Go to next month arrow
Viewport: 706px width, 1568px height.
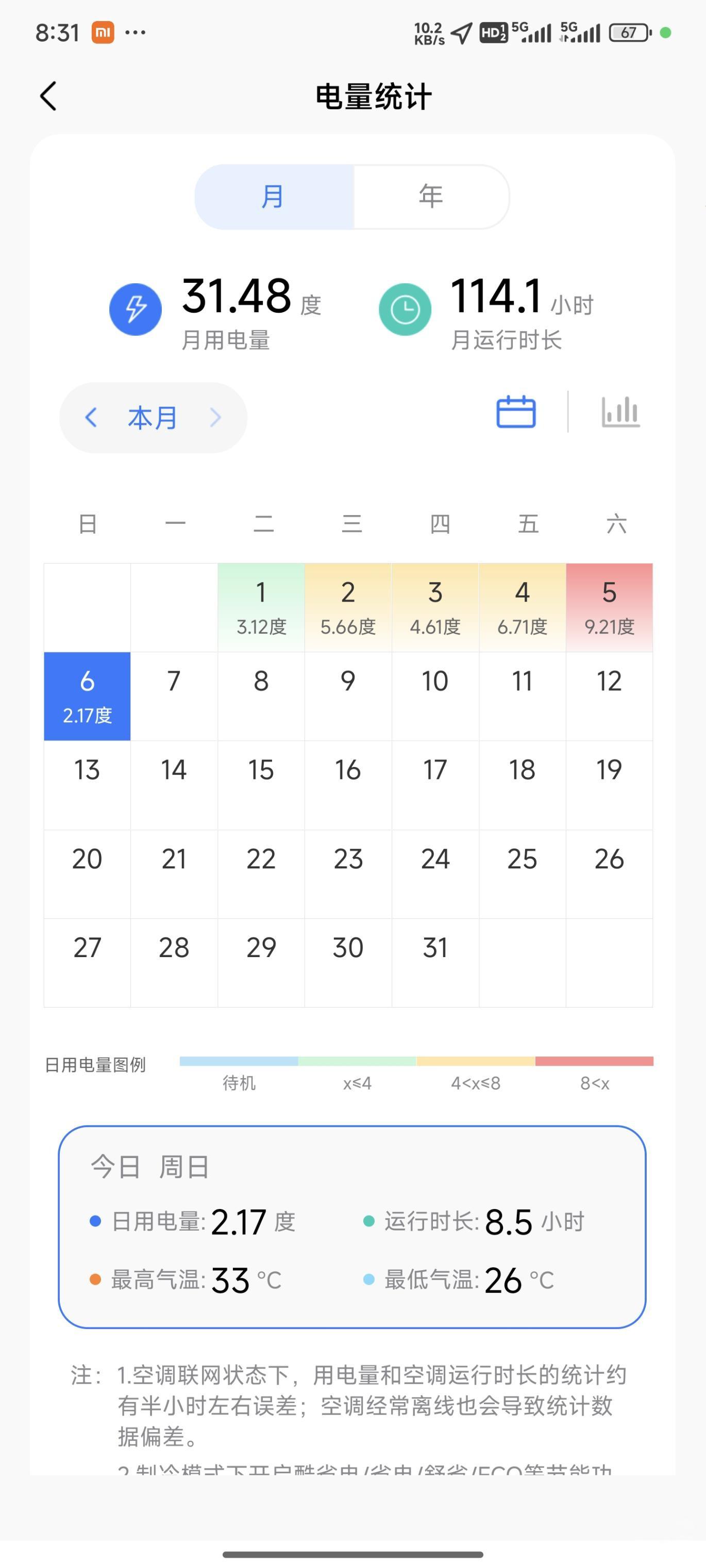tap(215, 418)
